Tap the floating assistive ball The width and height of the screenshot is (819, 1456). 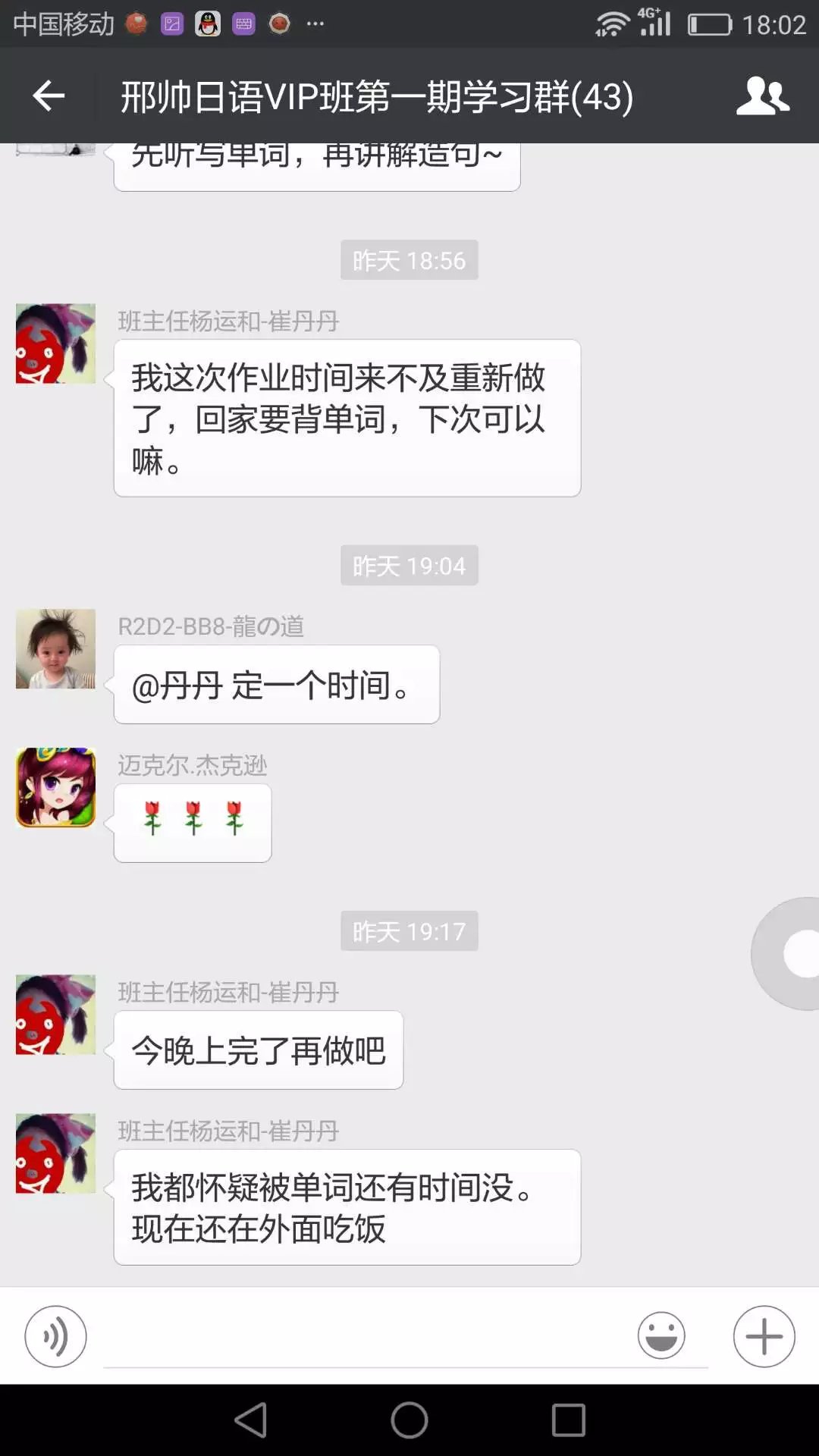pyautogui.click(x=792, y=953)
